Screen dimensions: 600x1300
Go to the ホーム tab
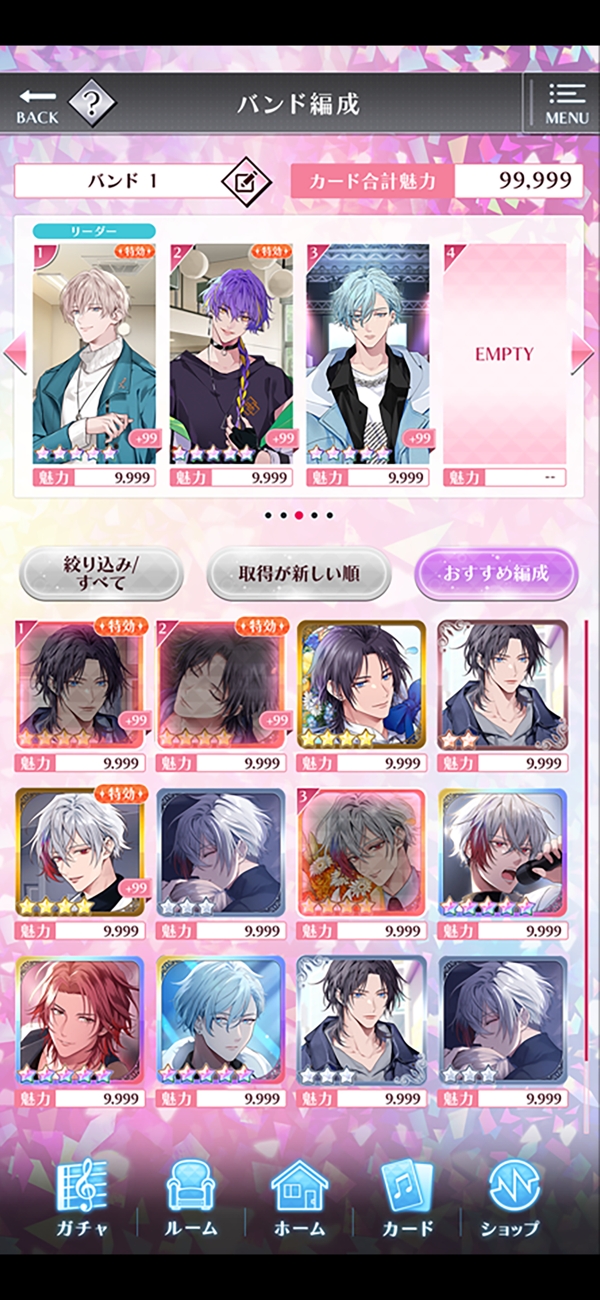click(299, 1198)
